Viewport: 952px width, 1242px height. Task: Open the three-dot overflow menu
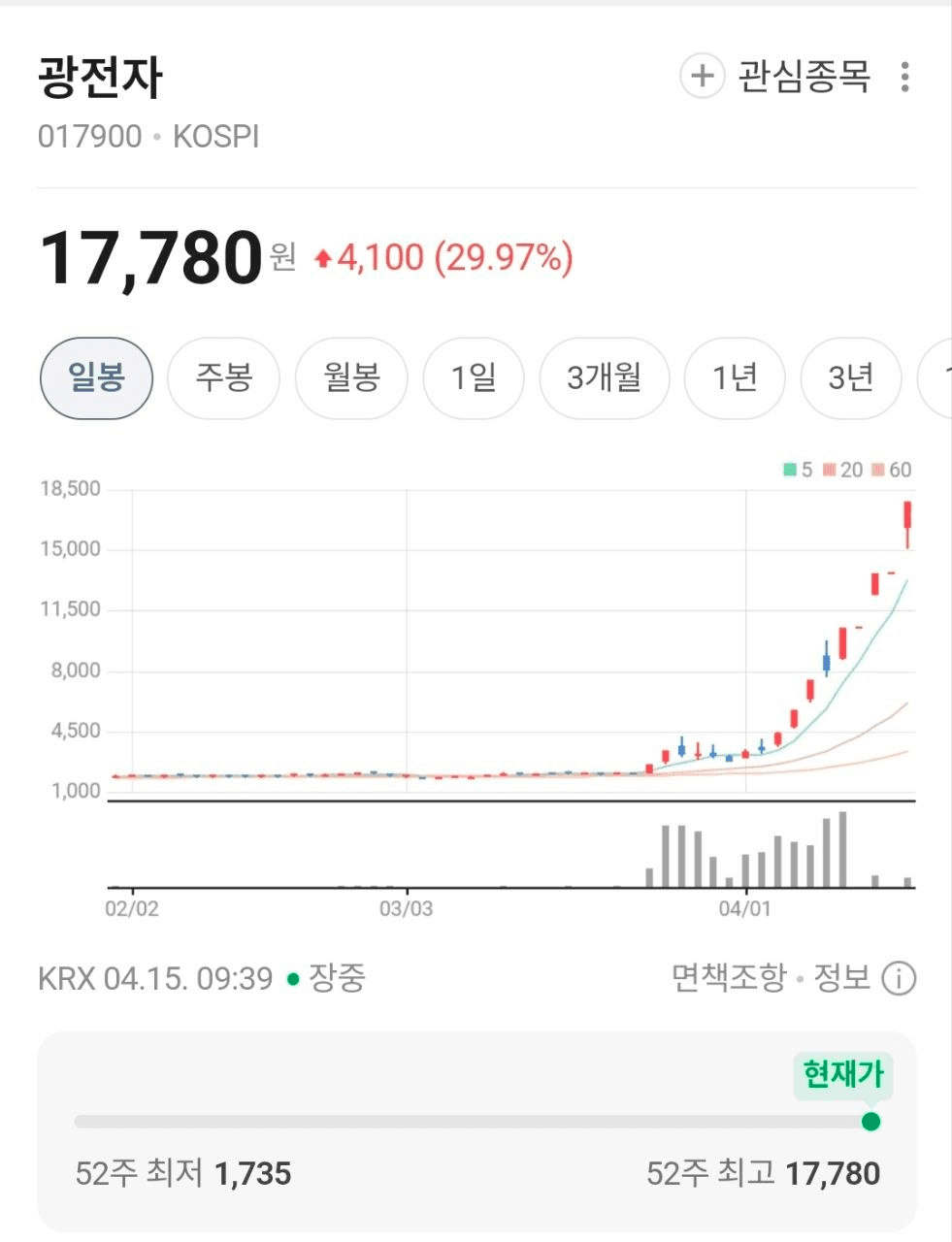click(904, 77)
